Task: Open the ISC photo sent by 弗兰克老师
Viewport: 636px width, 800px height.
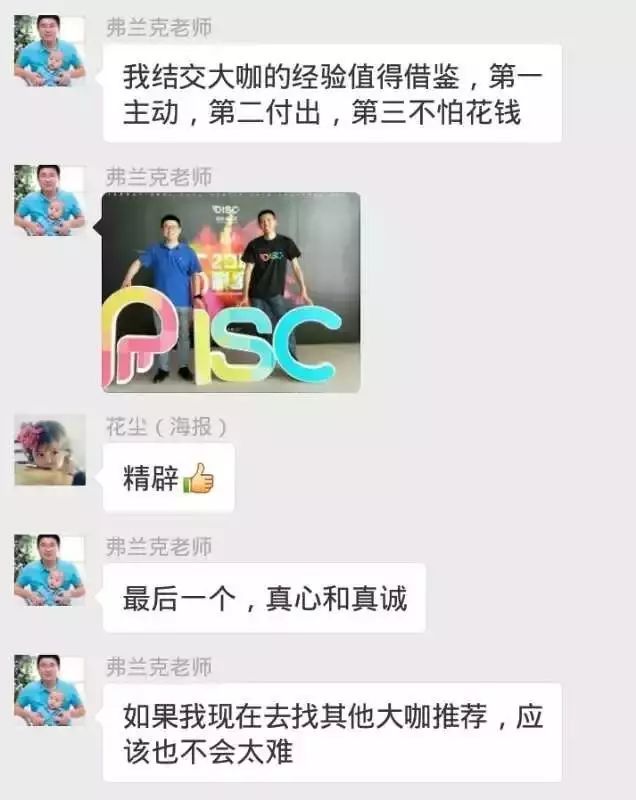Action: click(231, 291)
